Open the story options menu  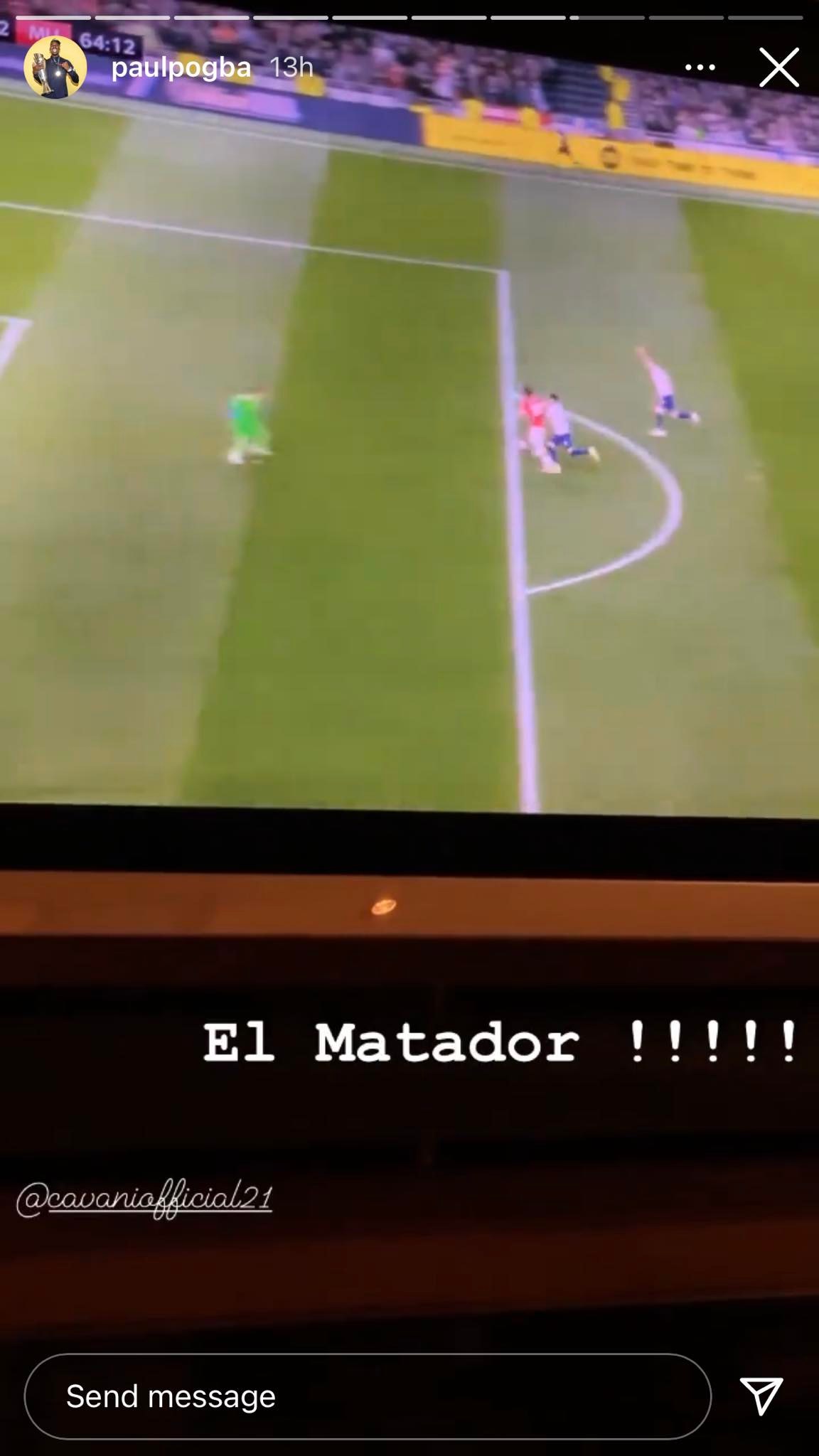pos(700,68)
